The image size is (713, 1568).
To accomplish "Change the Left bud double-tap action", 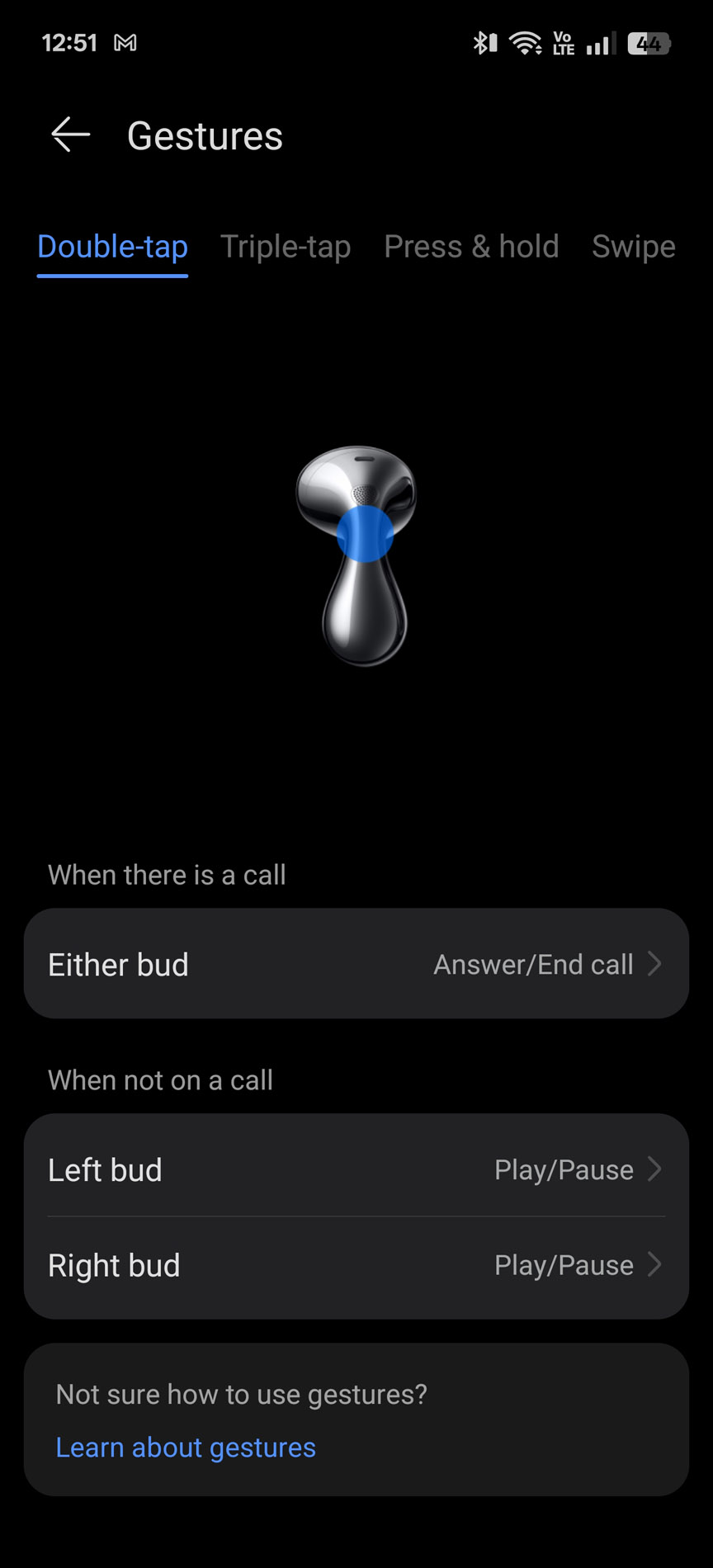I will (x=356, y=1169).
